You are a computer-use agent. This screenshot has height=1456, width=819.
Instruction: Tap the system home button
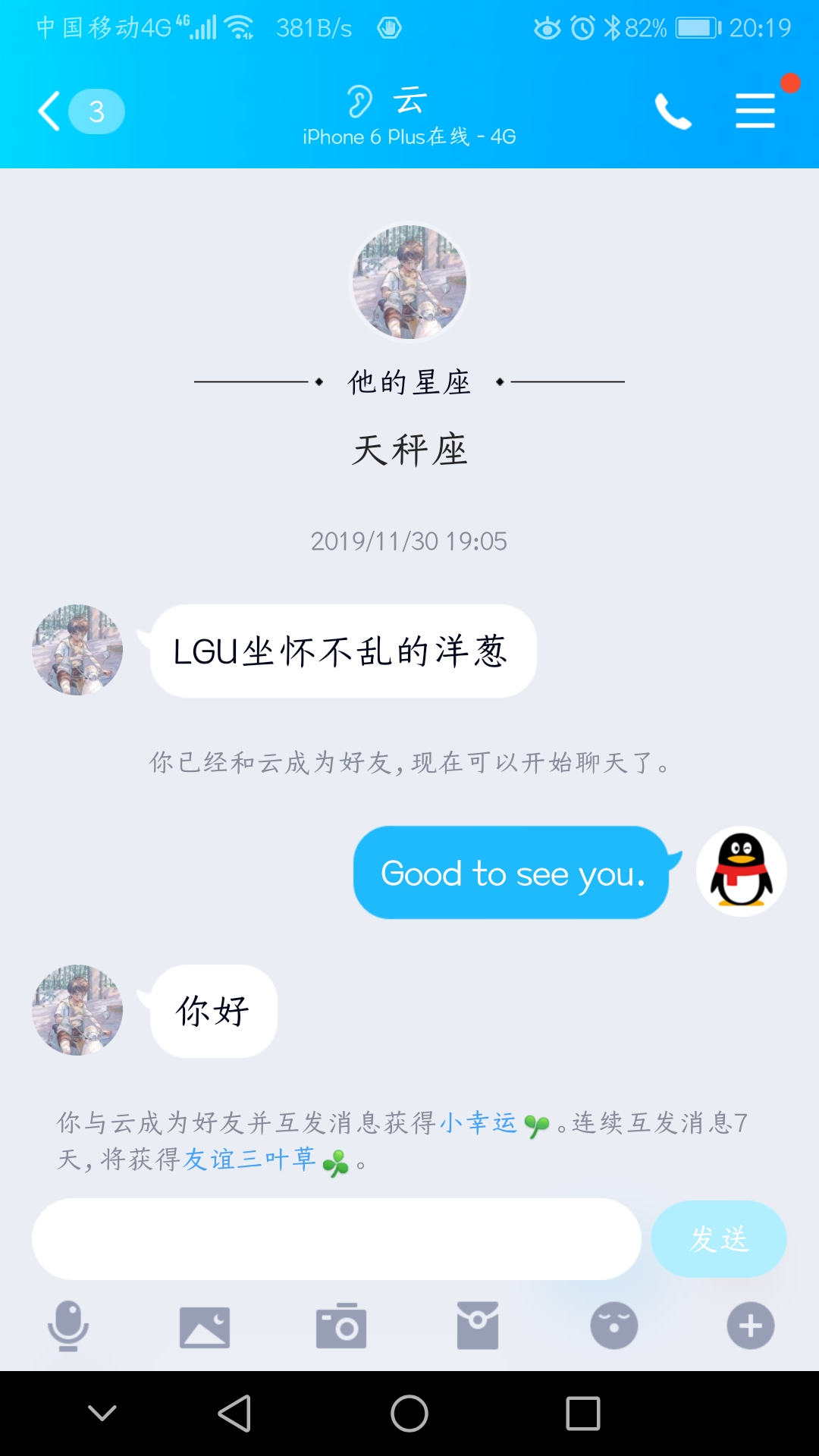tap(409, 1414)
